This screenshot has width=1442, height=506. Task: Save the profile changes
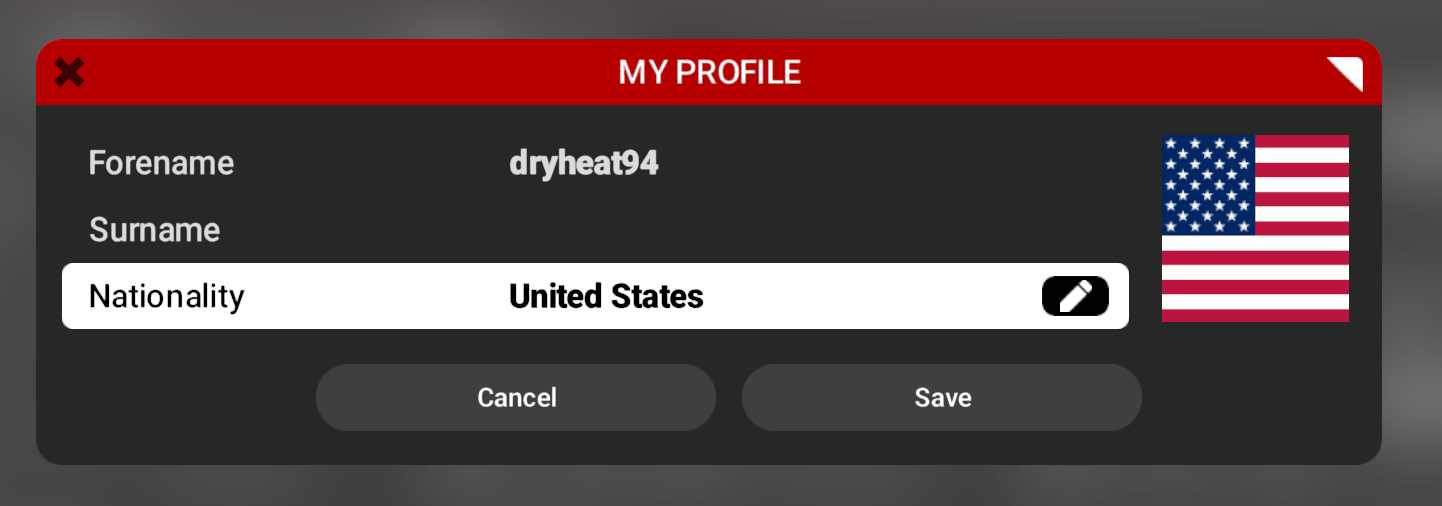click(942, 397)
